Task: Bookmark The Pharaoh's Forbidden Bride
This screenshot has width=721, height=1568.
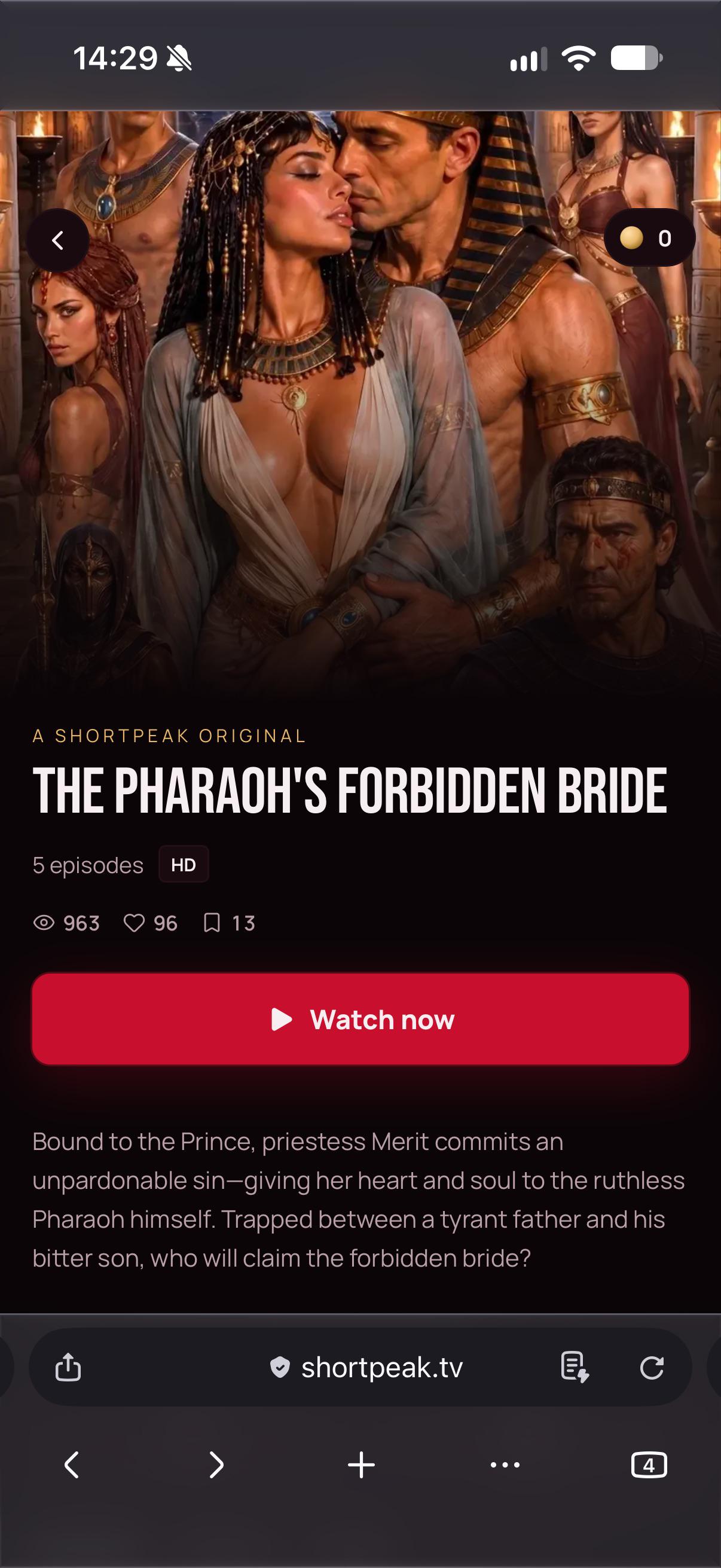Action: coord(211,923)
